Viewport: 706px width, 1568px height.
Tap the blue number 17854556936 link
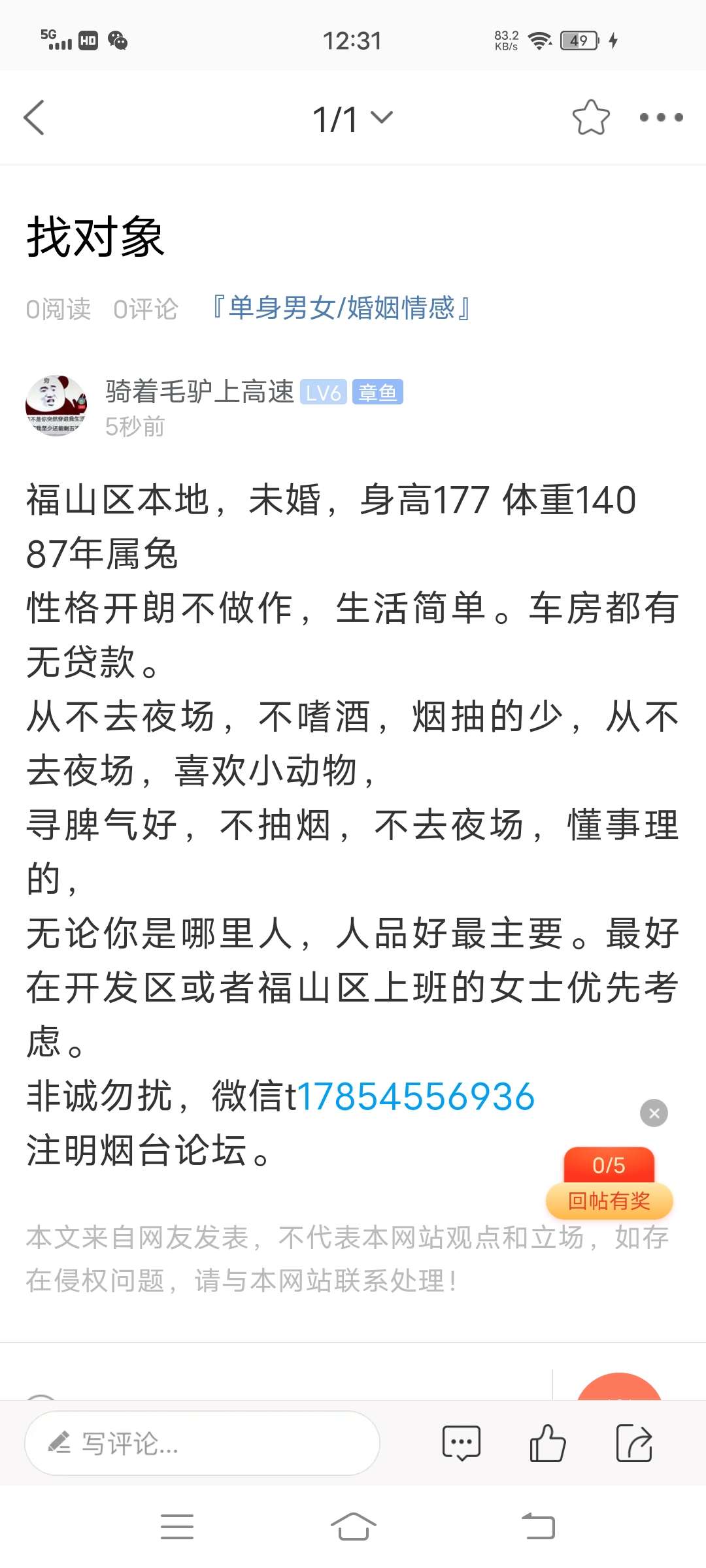(x=416, y=1096)
